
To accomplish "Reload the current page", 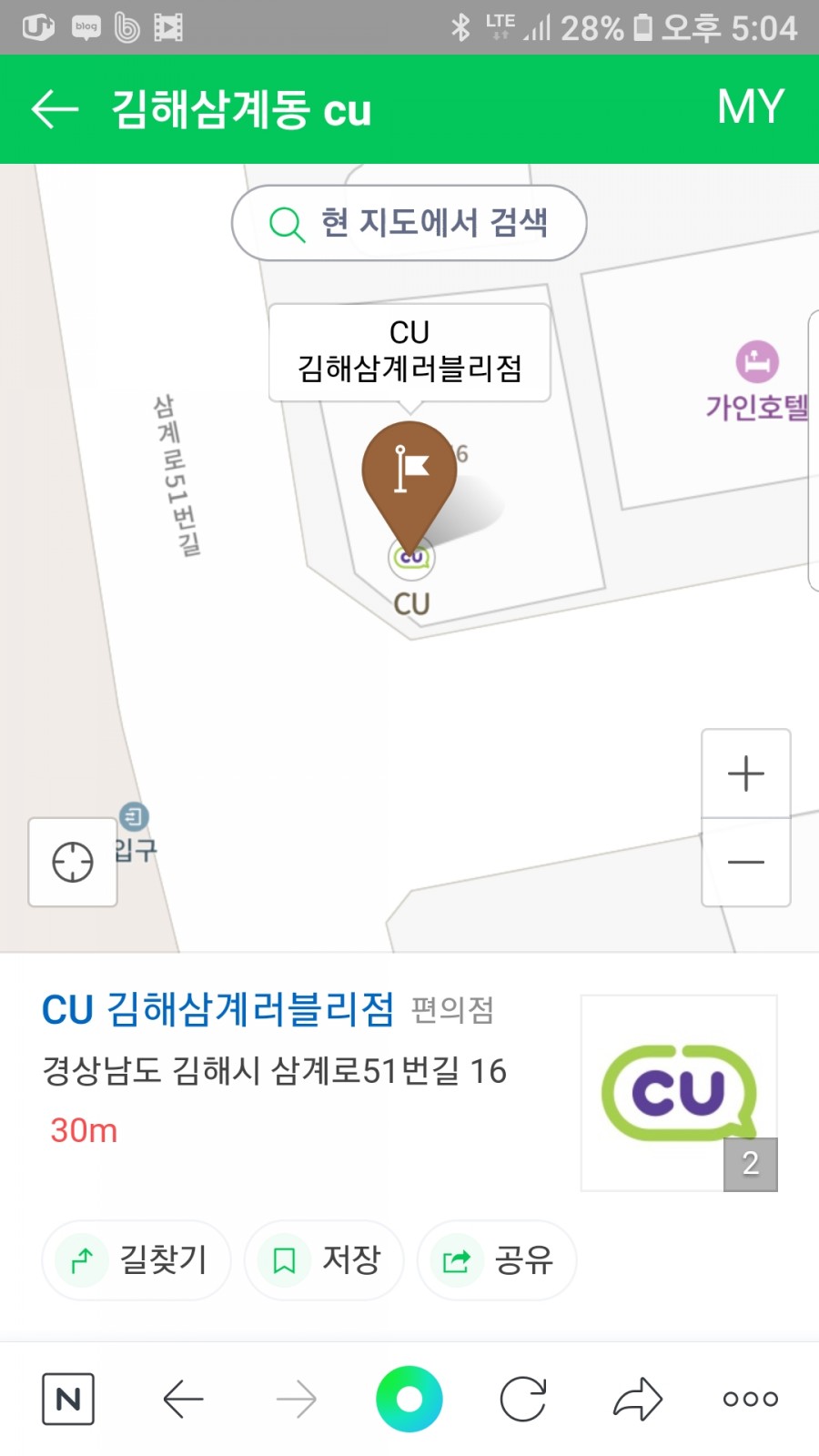I will [523, 1399].
